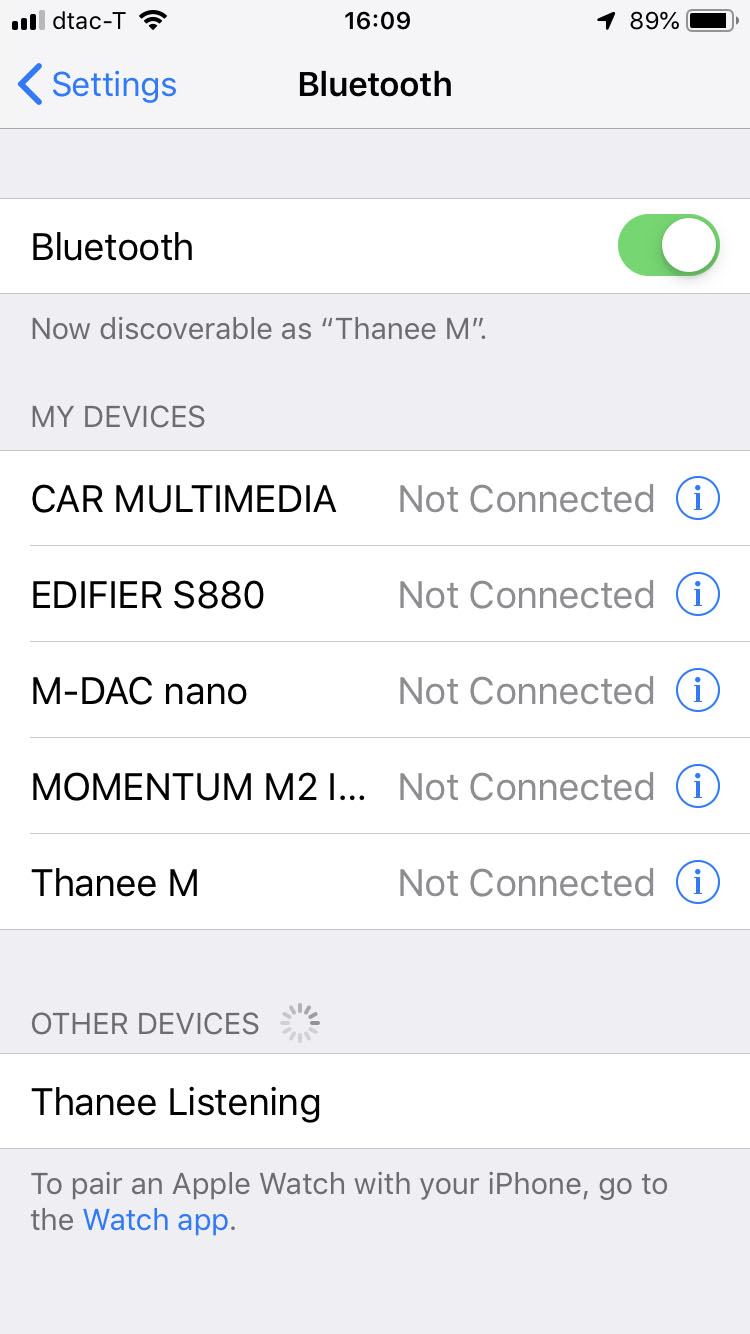The width and height of the screenshot is (750, 1334).
Task: Go back to Settings
Action: 97,85
